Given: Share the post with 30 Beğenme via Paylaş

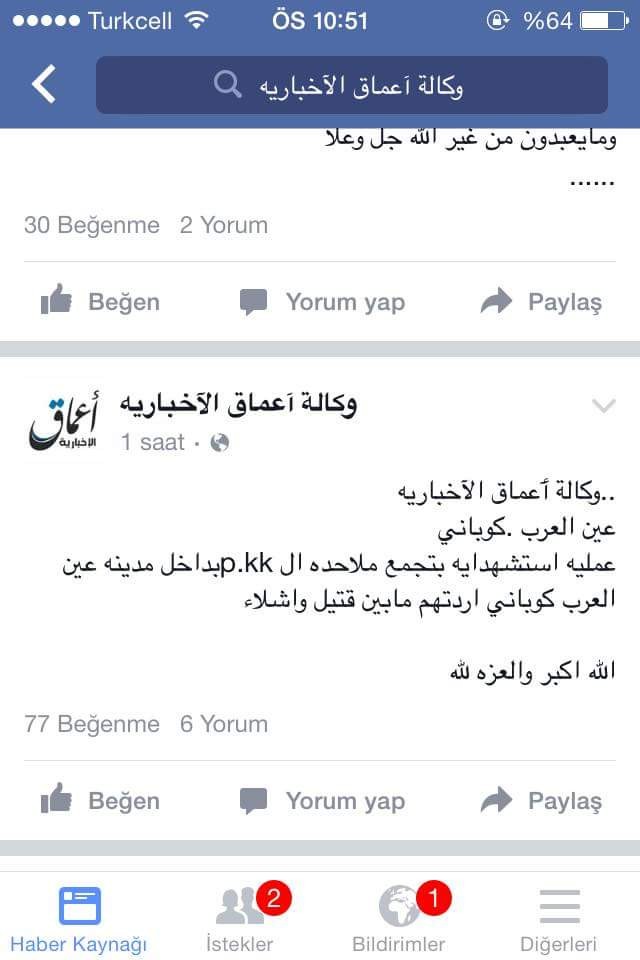Looking at the screenshot, I should (541, 302).
